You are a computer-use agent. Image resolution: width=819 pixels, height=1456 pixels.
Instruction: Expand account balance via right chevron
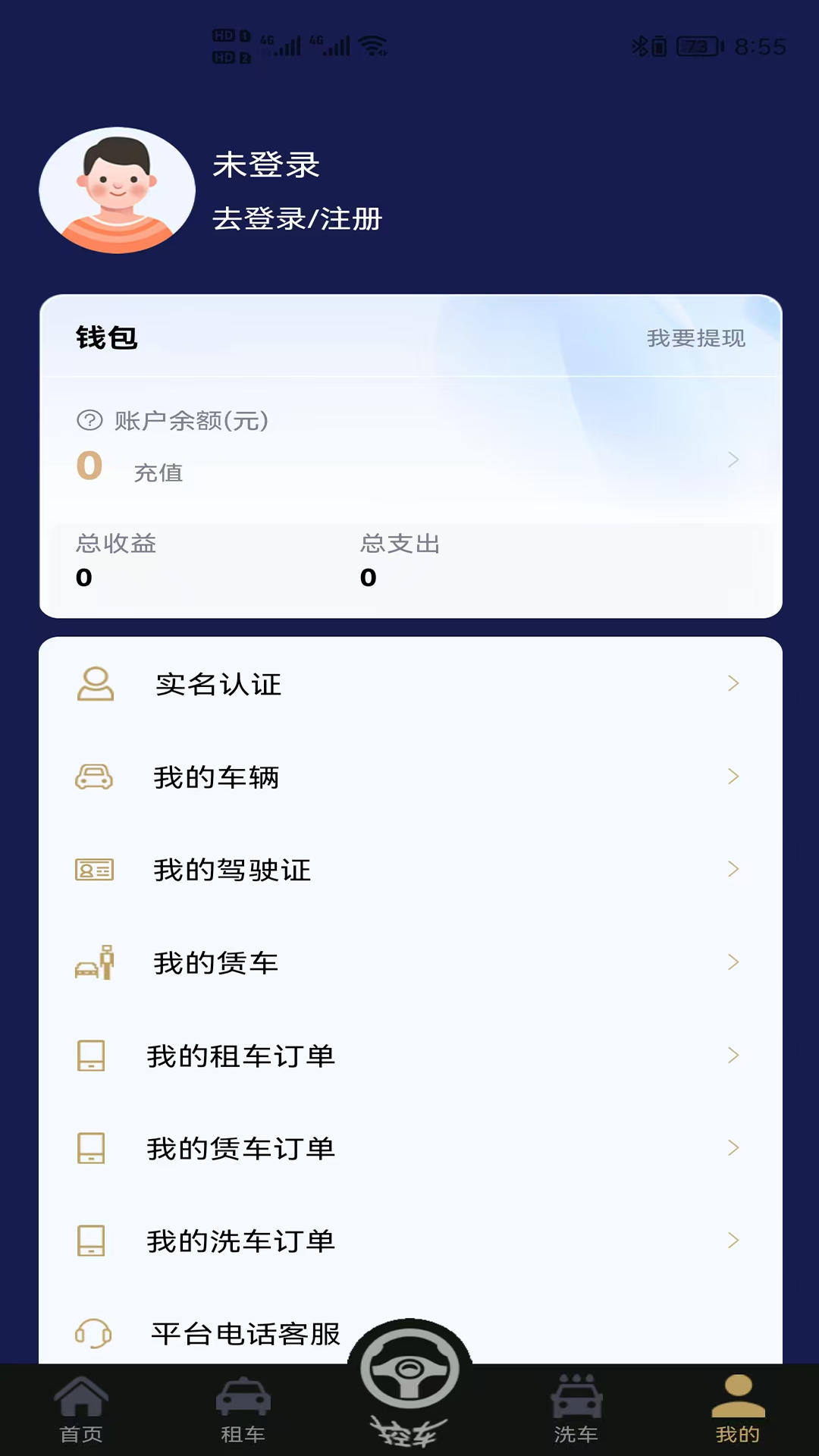[733, 459]
